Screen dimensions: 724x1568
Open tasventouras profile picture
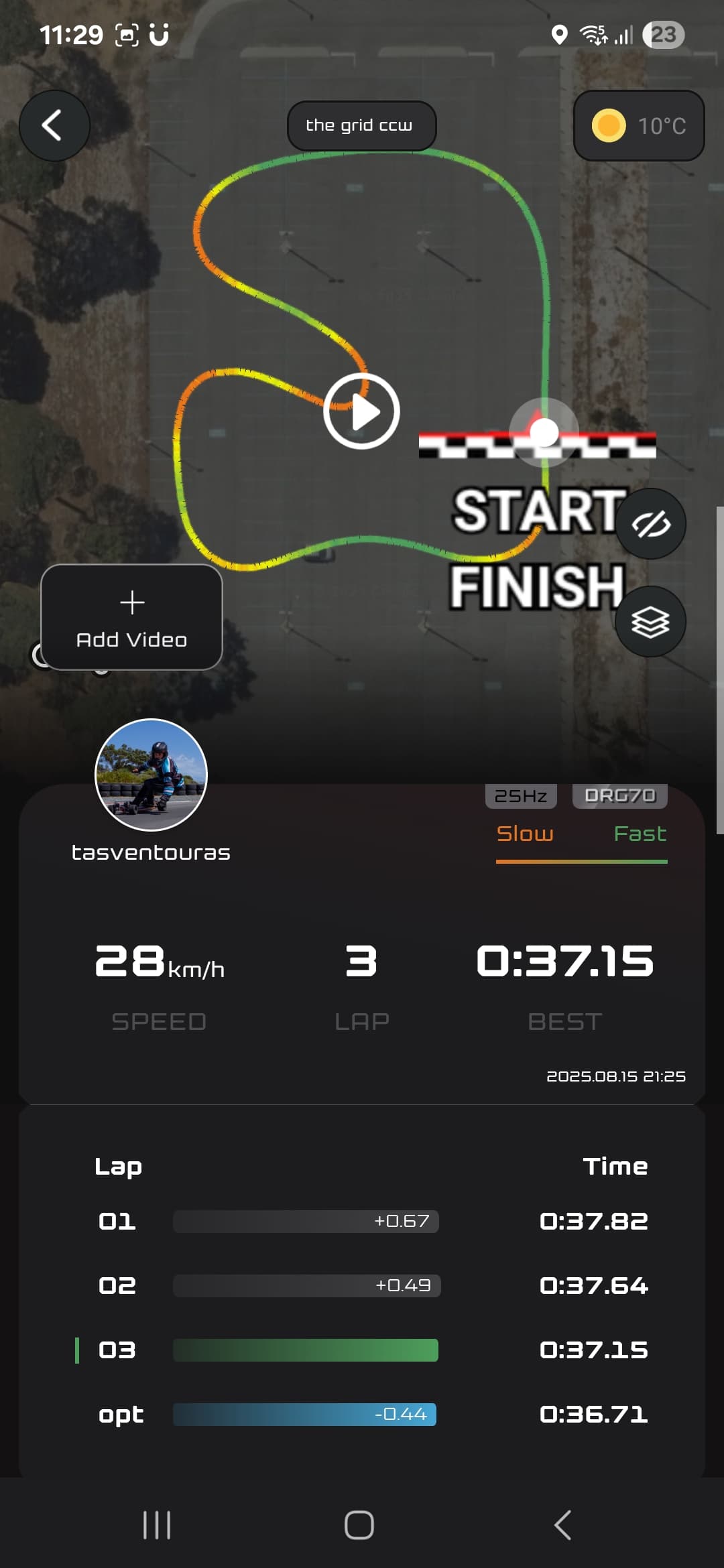[151, 775]
